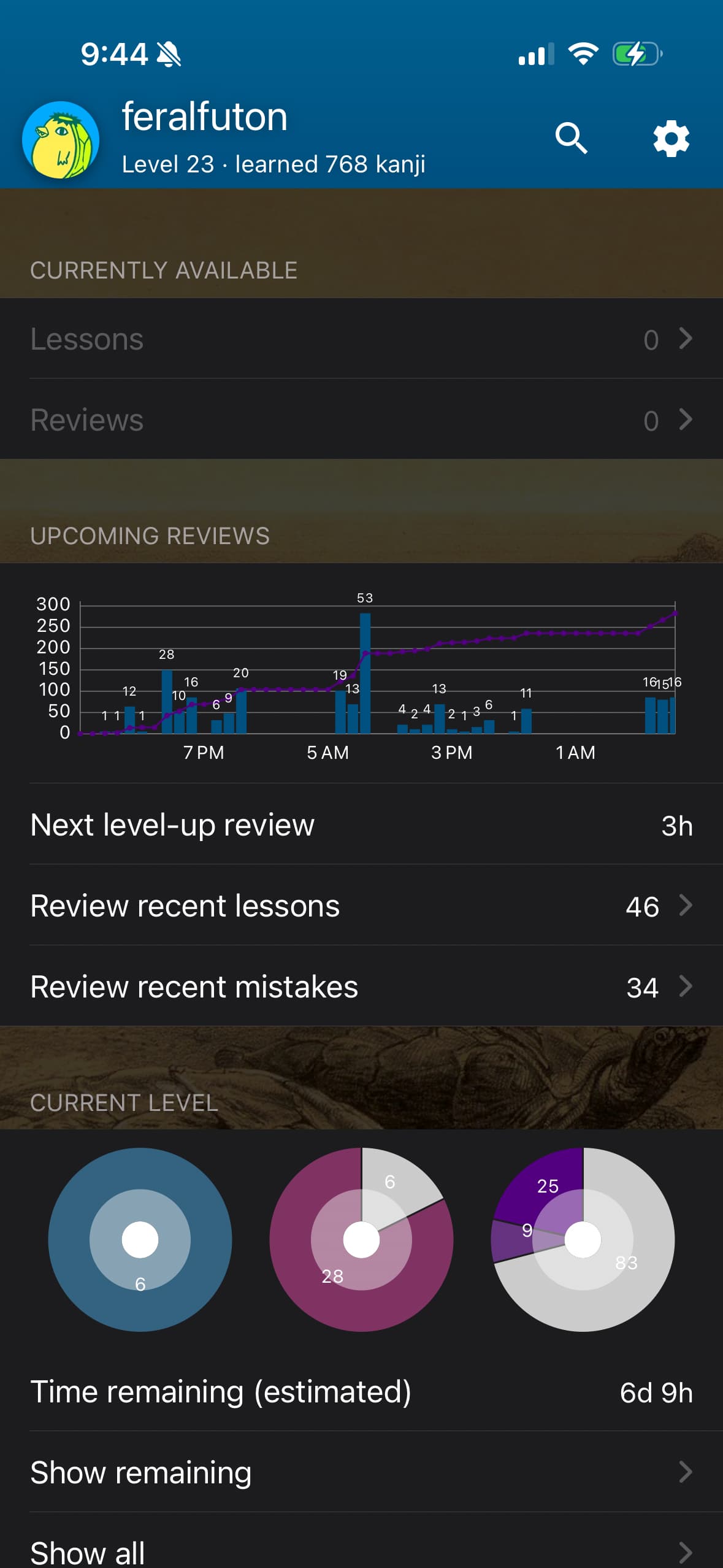Screen dimensions: 723x1568
Task: Tap the feralfuton profile avatar
Action: coord(61,140)
